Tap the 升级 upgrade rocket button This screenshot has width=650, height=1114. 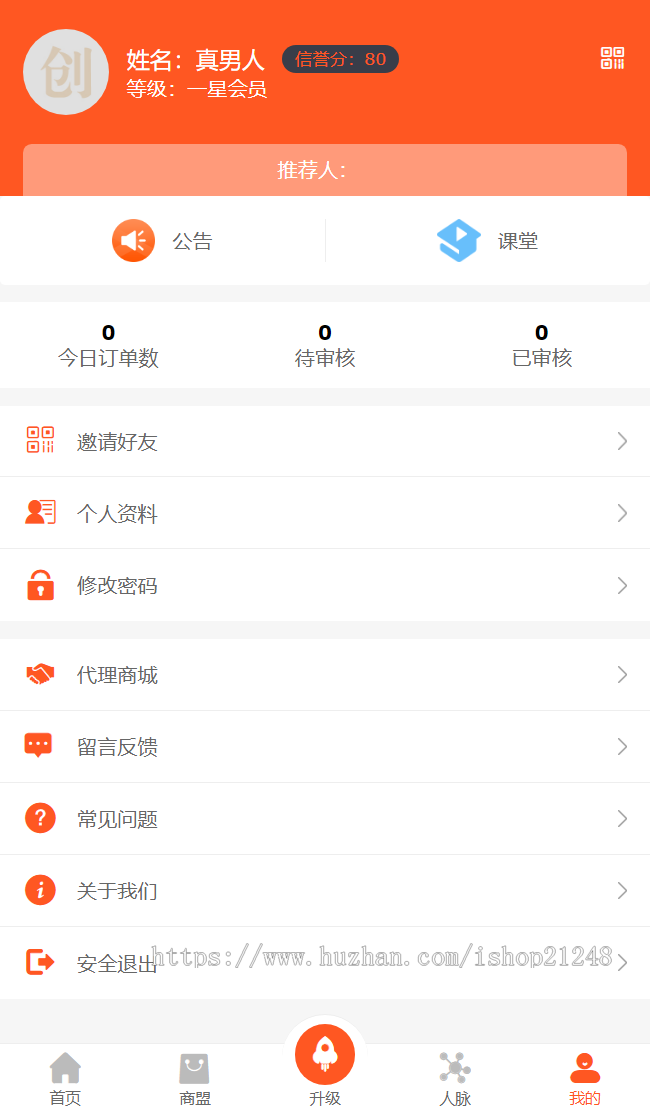point(325,1057)
